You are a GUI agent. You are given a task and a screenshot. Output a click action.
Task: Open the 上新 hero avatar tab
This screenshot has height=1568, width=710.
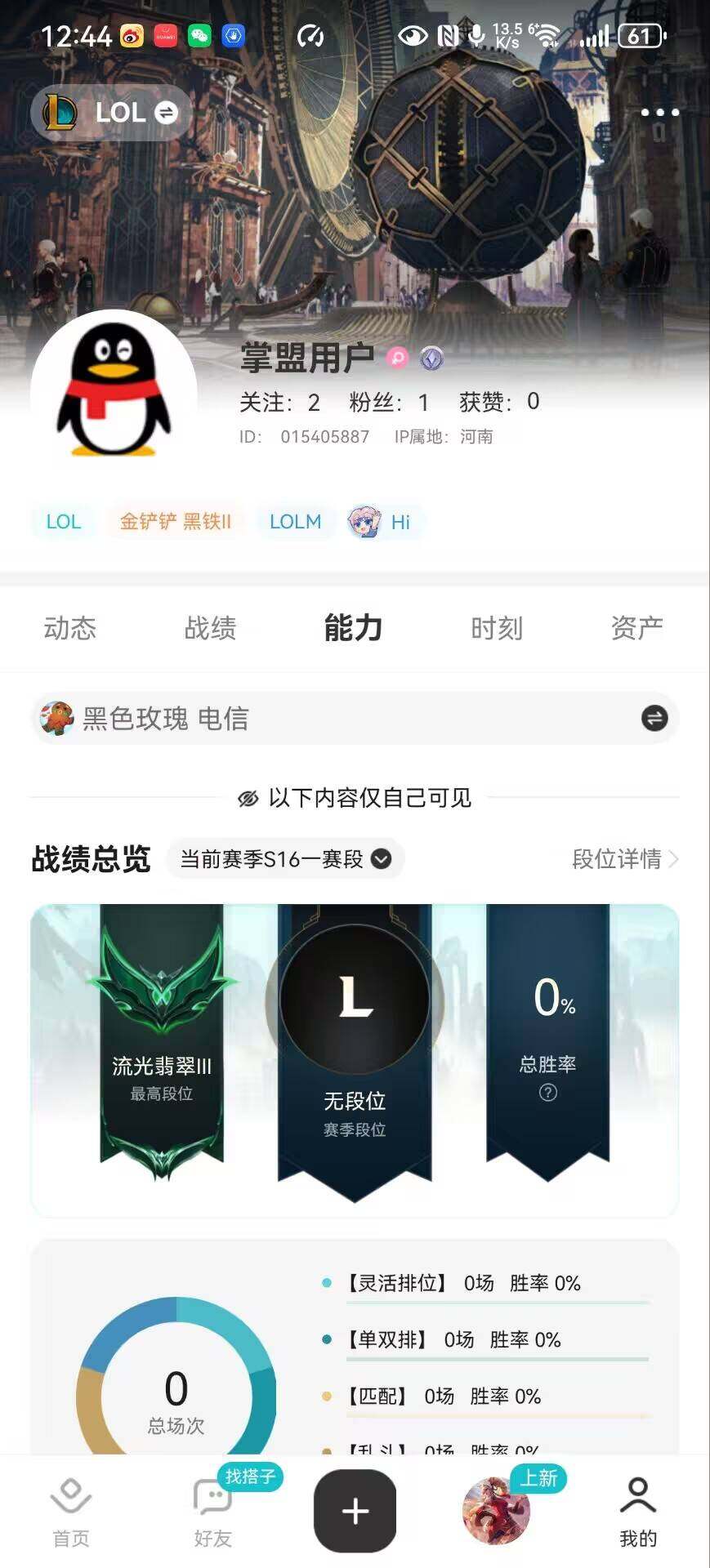497,1511
